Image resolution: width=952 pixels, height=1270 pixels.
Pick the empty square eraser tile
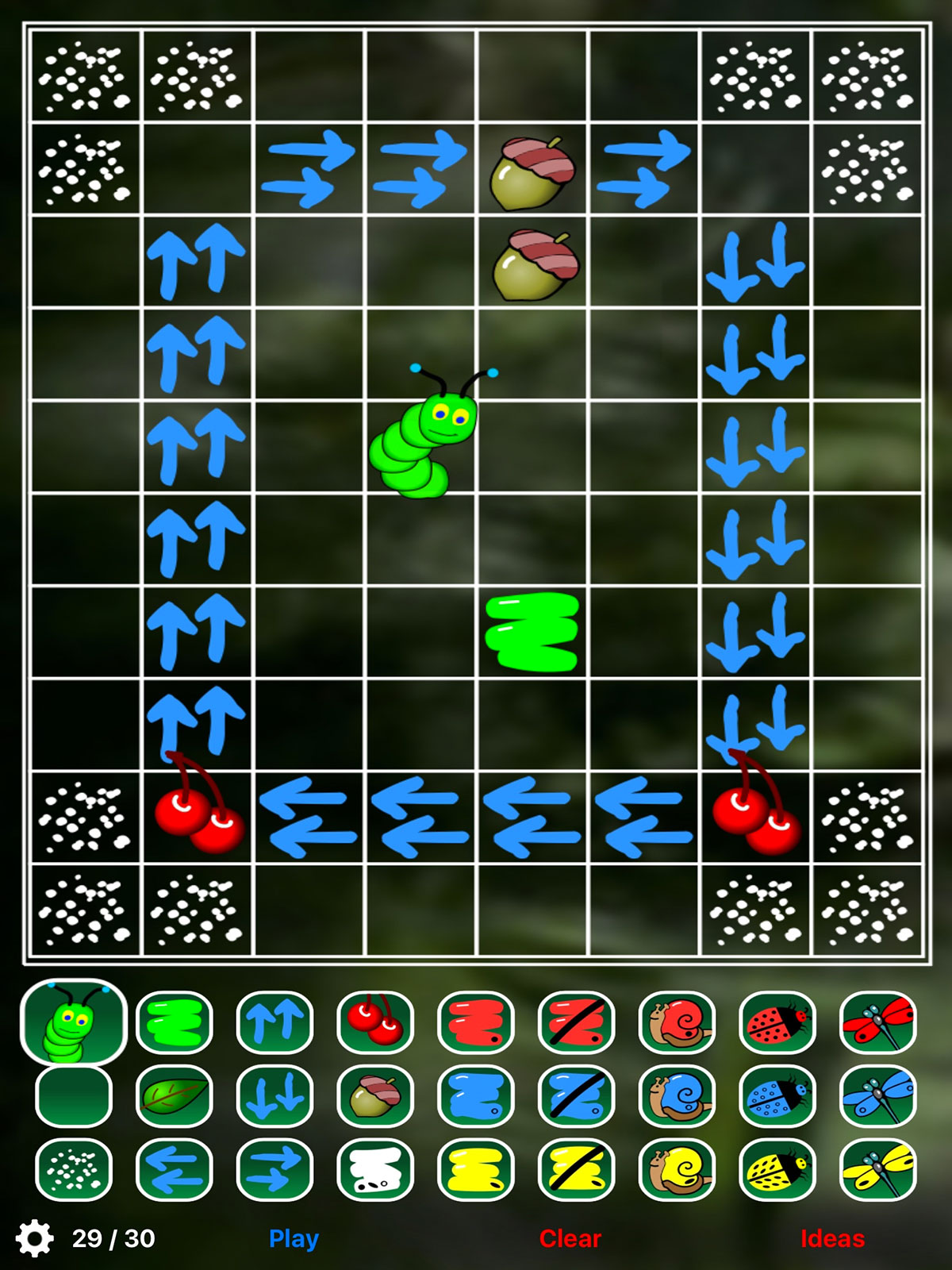point(74,1096)
